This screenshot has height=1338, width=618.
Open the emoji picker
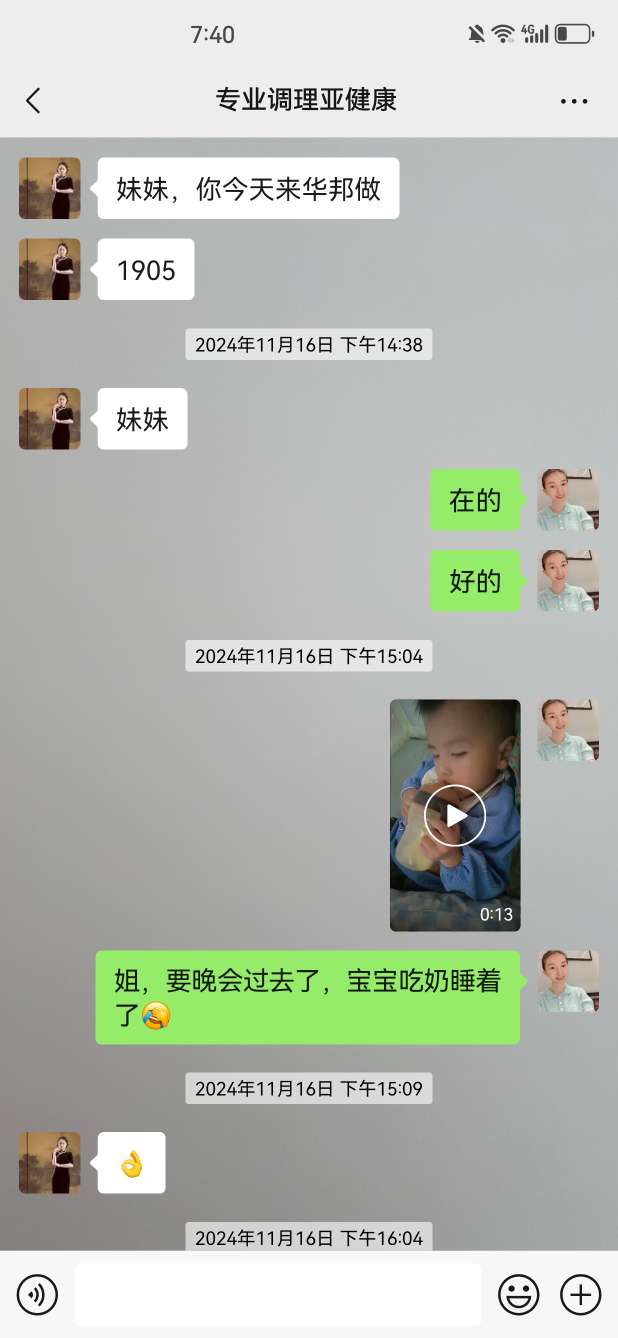click(518, 1295)
